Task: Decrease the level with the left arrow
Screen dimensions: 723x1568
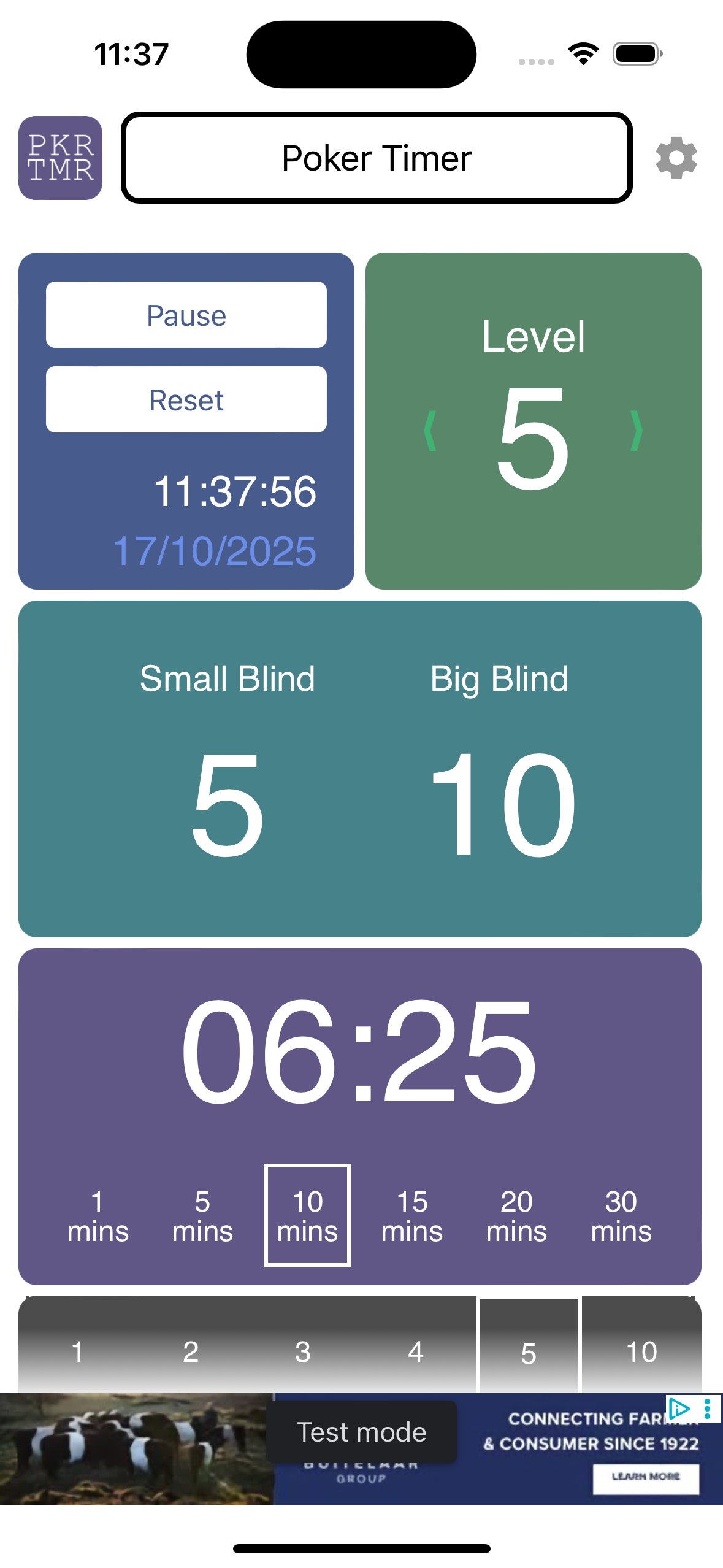Action: 429,429
